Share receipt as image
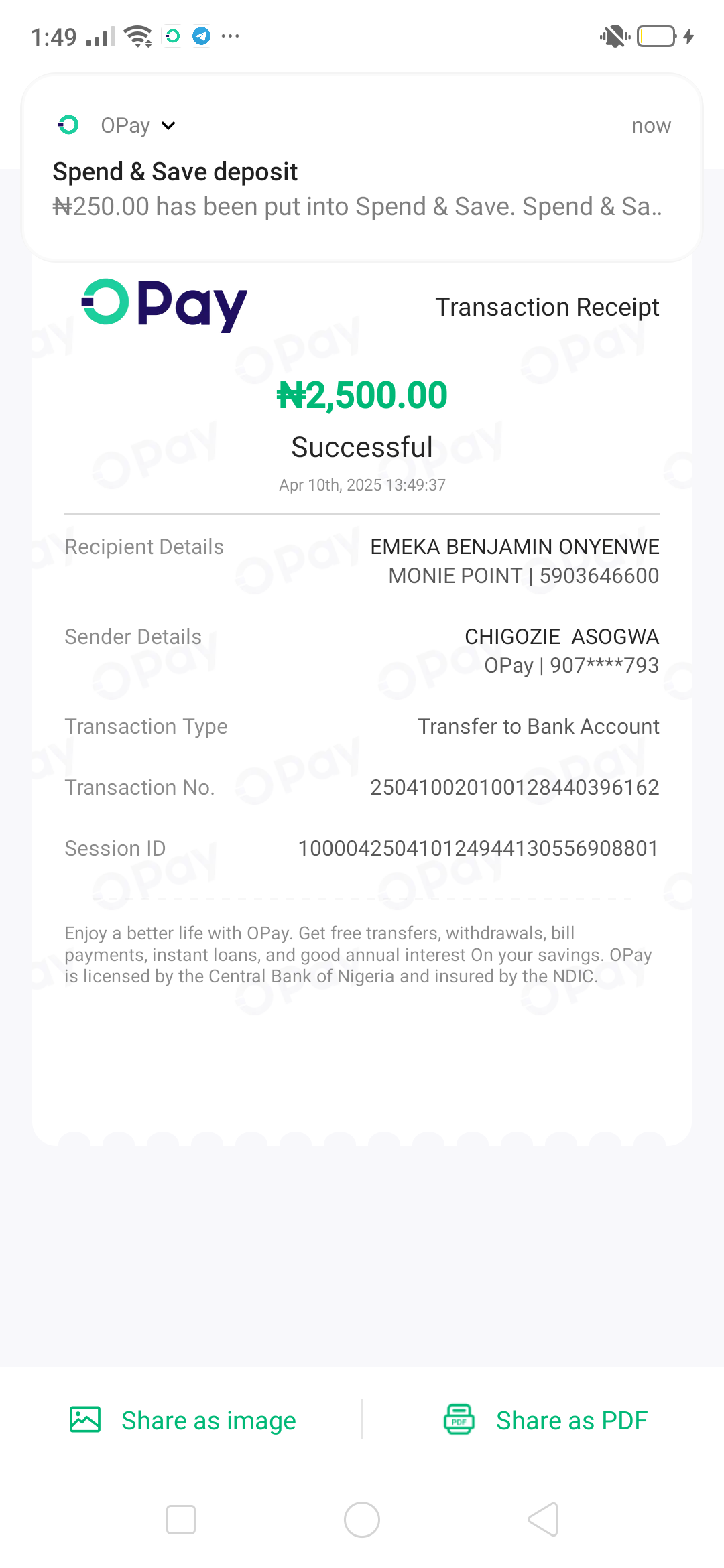The height and width of the screenshot is (1568, 724). [183, 1420]
